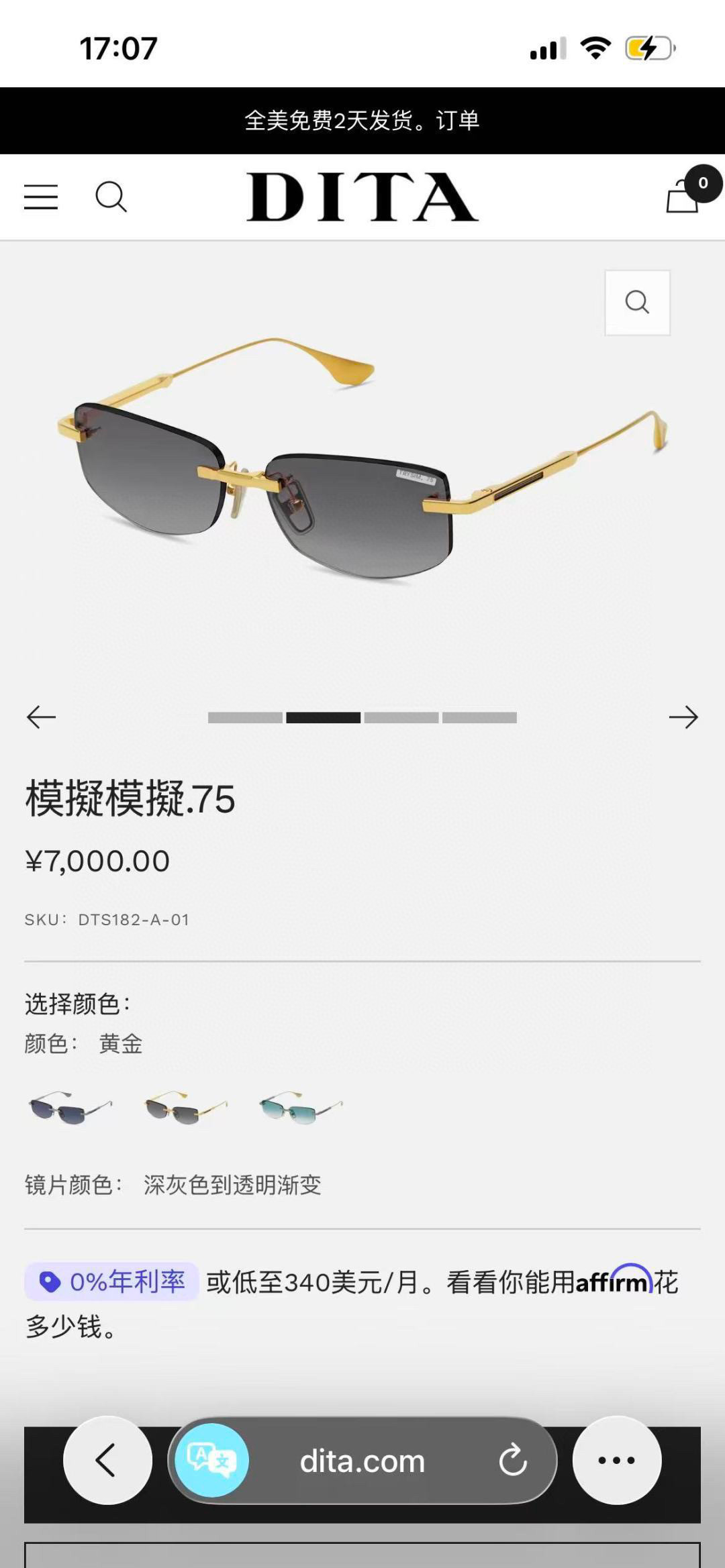
Task: Select the silver frame blue lens color
Action: pos(70,1108)
